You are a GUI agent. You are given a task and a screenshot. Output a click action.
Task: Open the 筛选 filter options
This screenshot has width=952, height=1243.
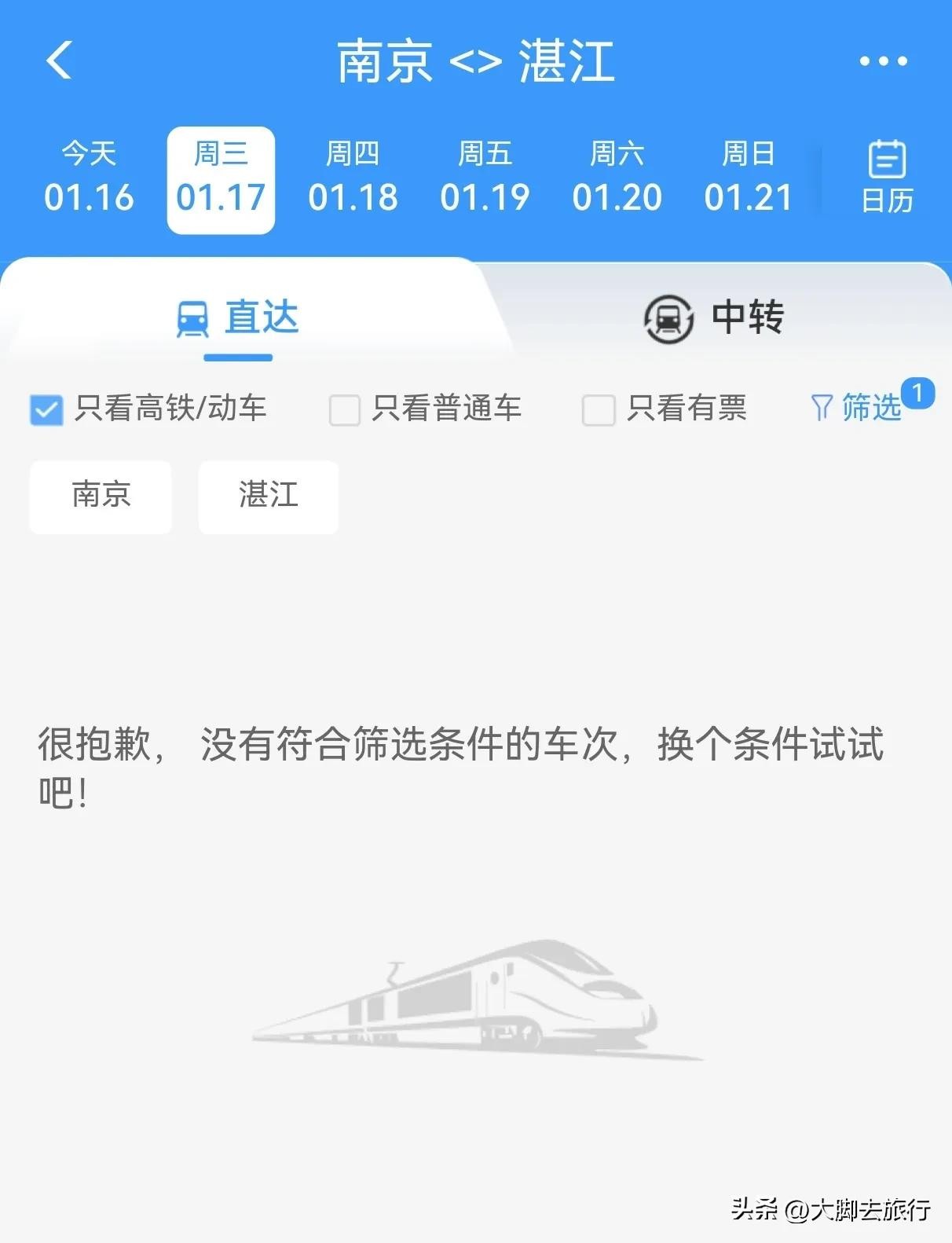point(857,408)
